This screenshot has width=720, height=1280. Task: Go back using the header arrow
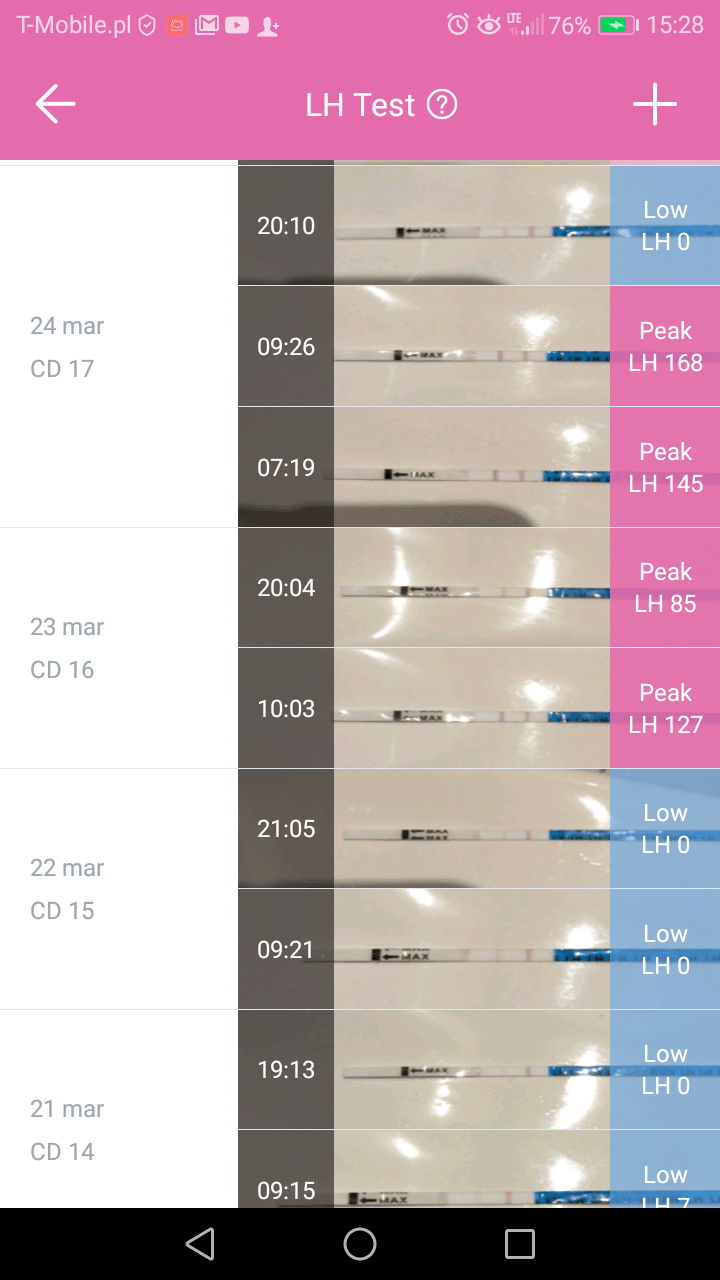[x=55, y=105]
